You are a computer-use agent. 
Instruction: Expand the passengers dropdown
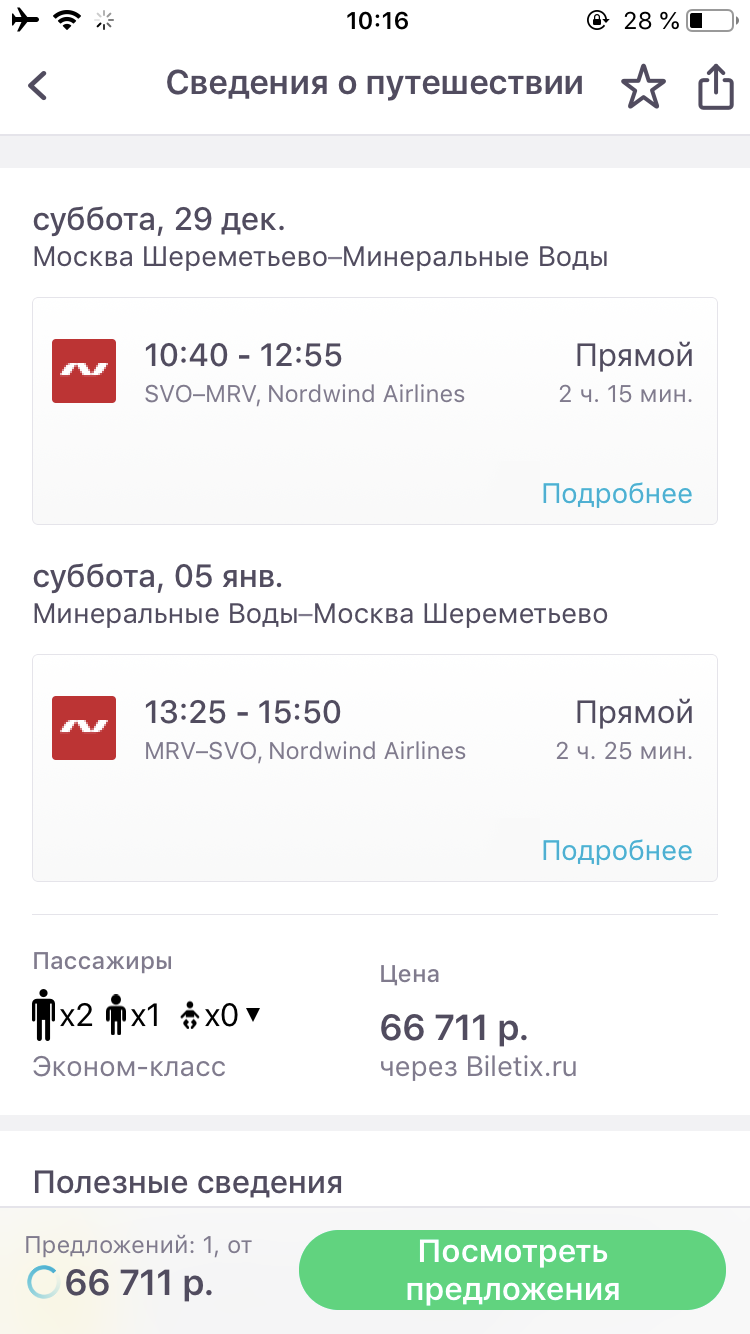252,1015
